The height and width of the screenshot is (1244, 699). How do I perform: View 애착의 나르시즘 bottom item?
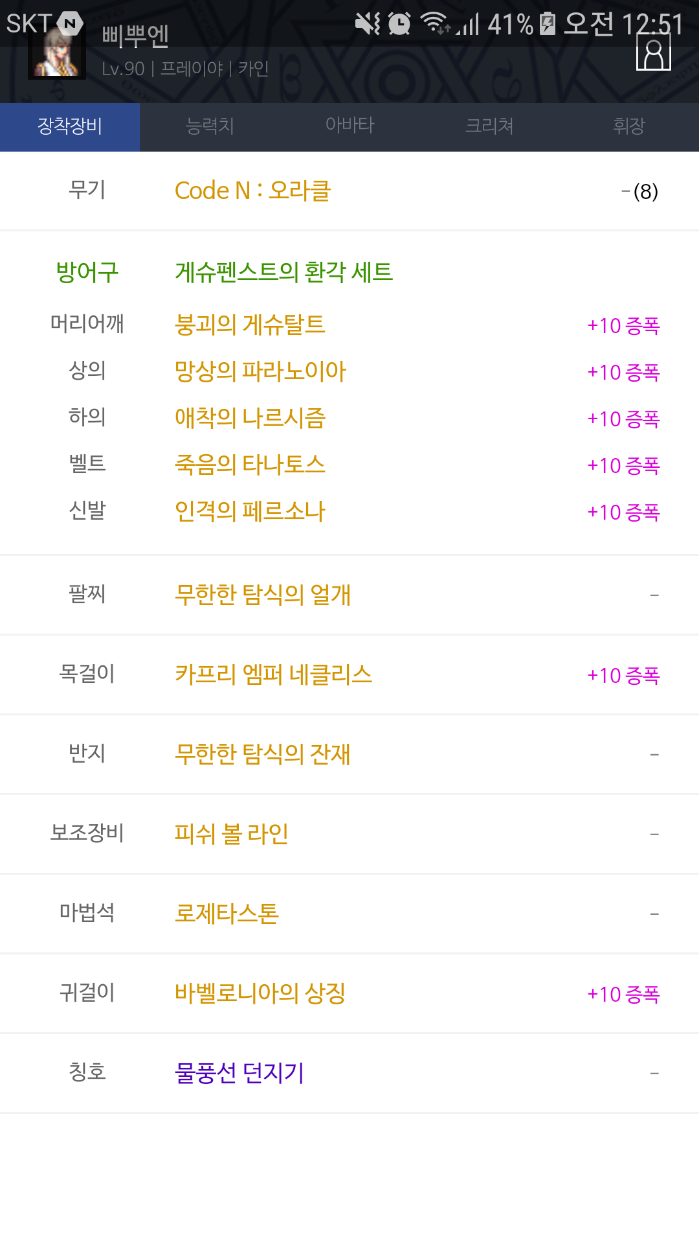pyautogui.click(x=250, y=418)
